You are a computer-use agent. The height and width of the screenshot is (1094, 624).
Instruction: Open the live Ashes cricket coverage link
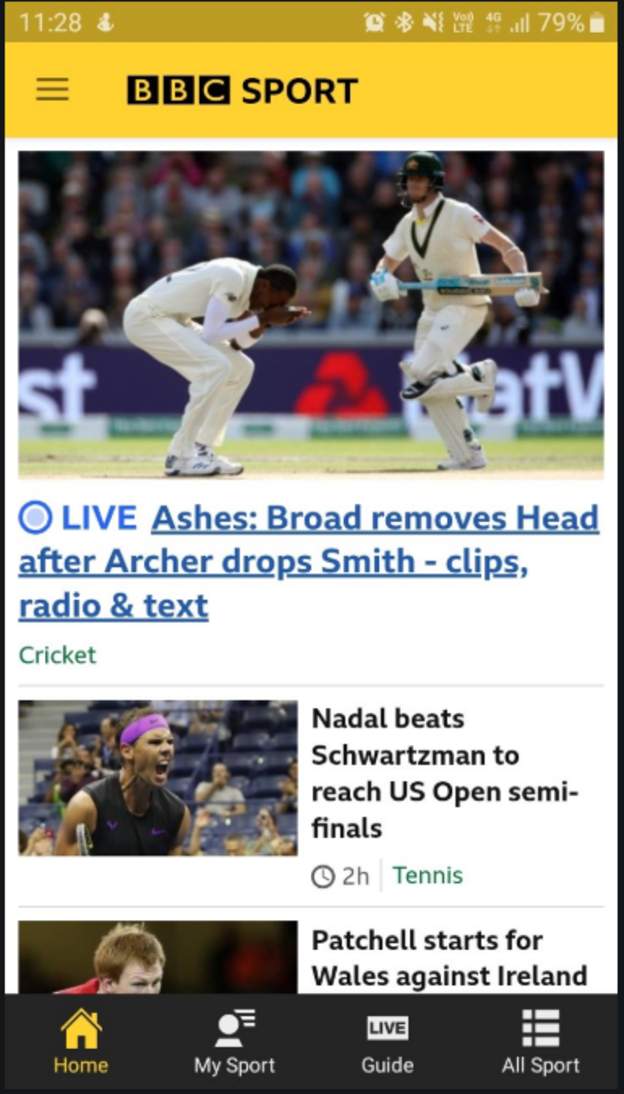pos(308,562)
